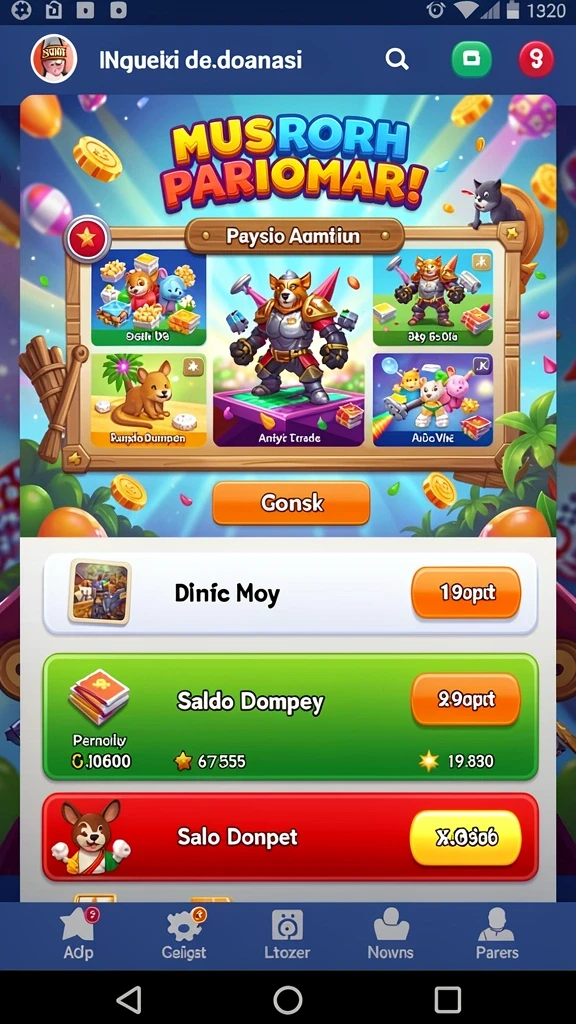Open the Dinic Moy row
The height and width of the screenshot is (1024, 576).
click(x=291, y=593)
